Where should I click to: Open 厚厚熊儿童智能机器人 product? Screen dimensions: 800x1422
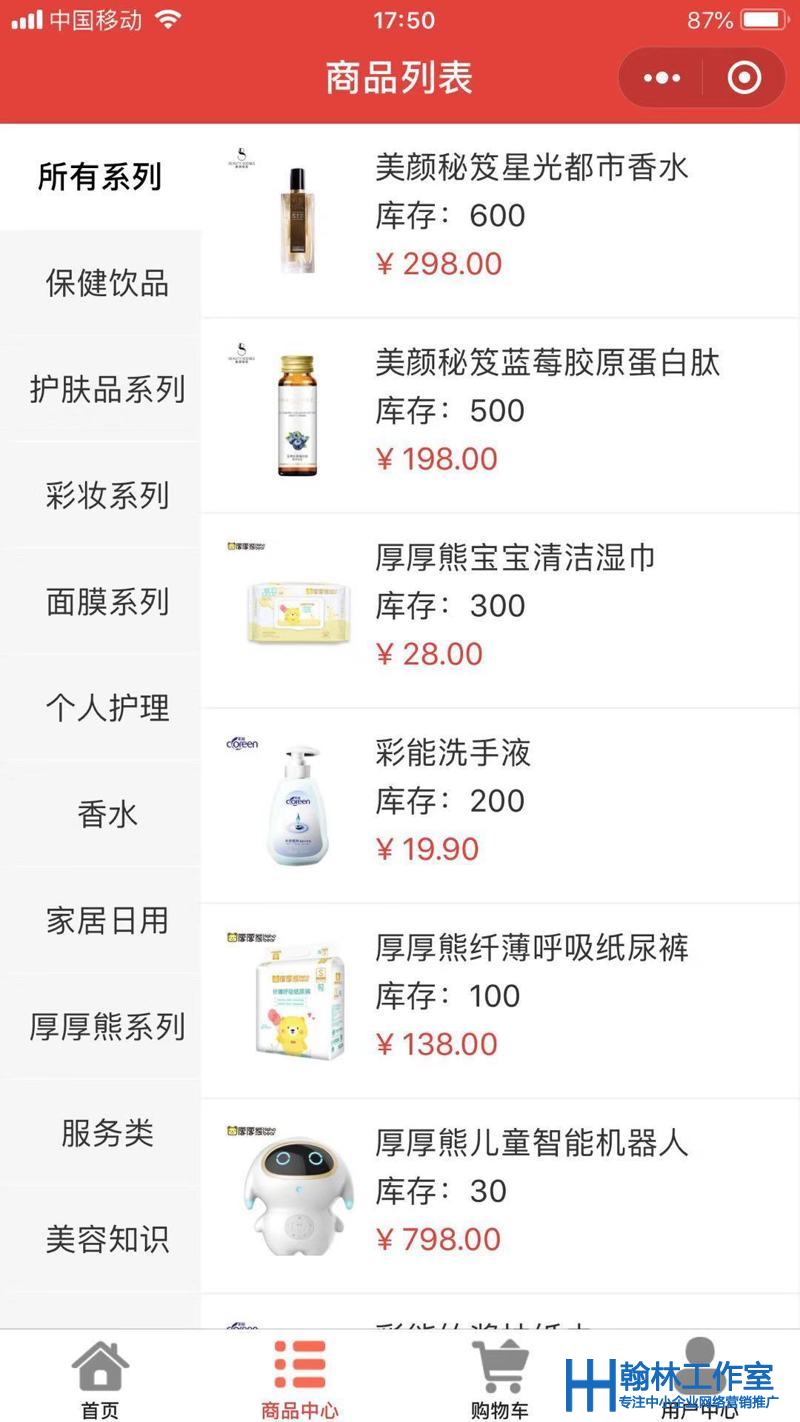531,1142
